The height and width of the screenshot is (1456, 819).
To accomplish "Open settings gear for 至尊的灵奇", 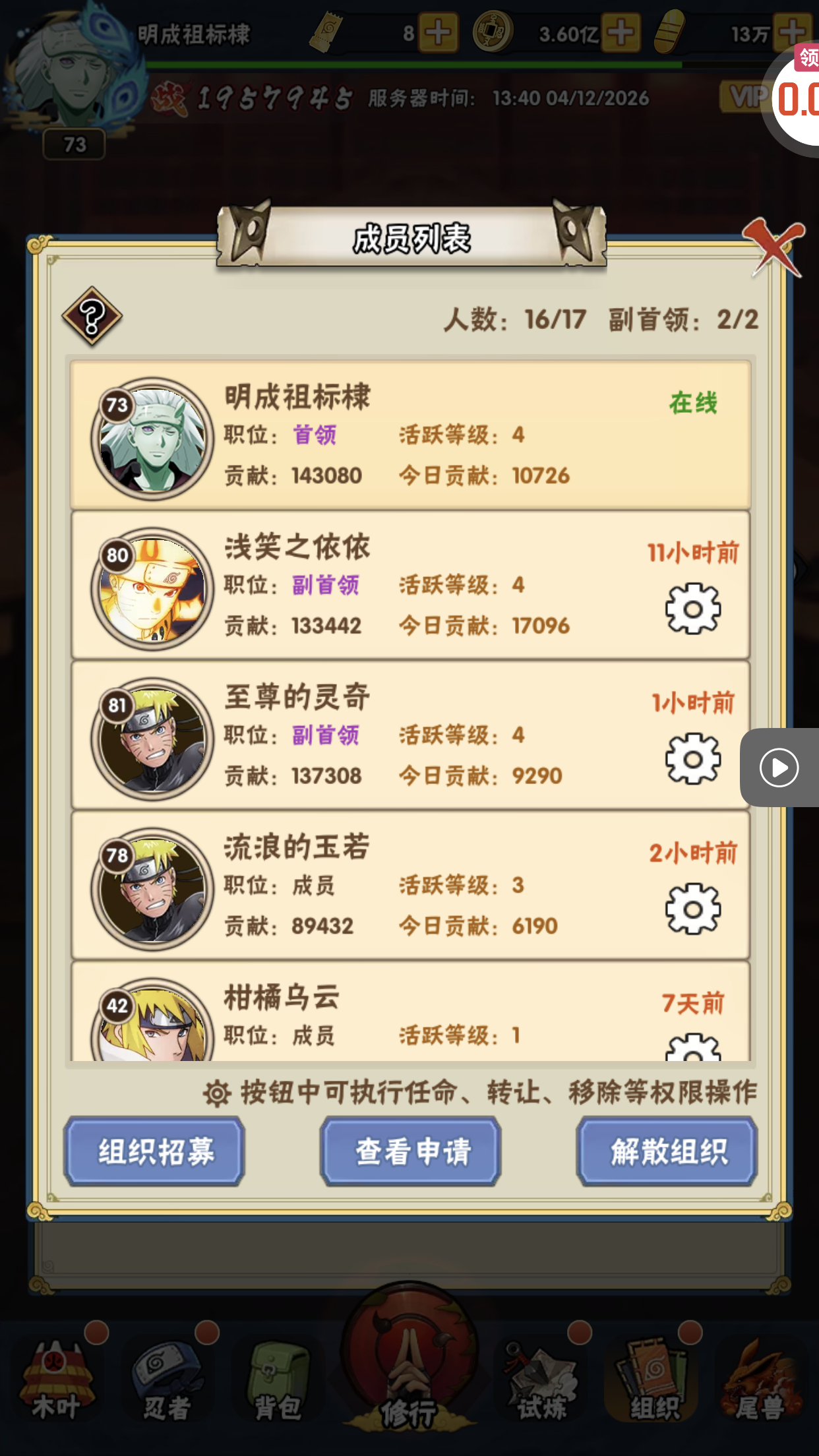I will 692,758.
